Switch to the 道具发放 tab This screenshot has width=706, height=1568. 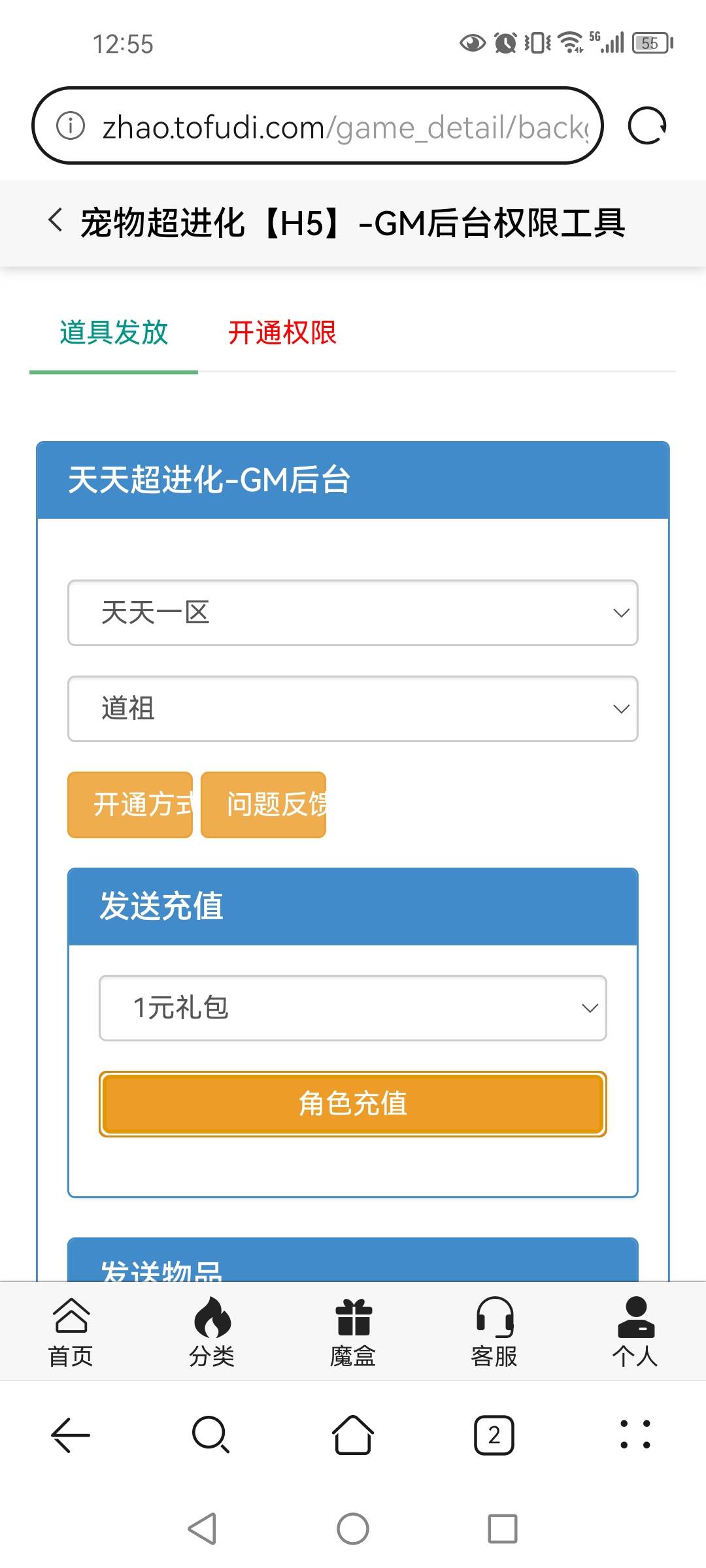[x=114, y=333]
